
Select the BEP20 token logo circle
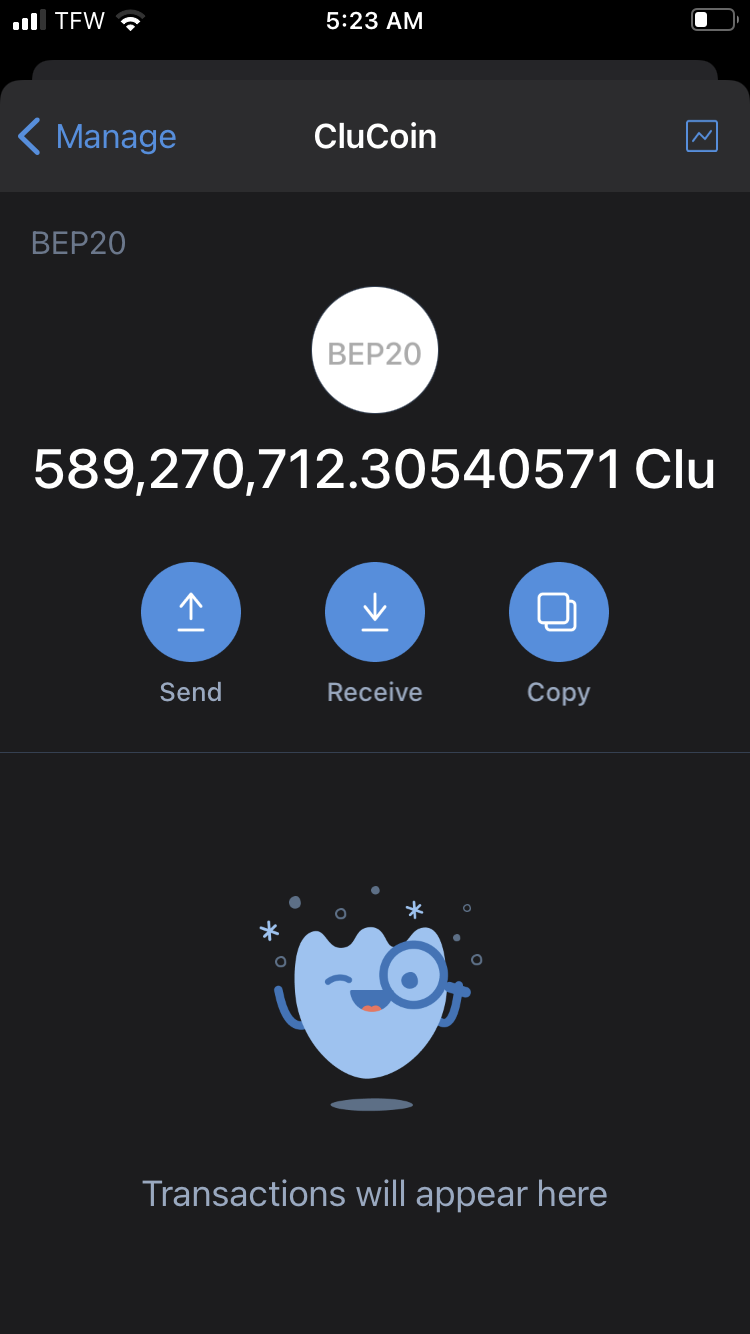[375, 350]
